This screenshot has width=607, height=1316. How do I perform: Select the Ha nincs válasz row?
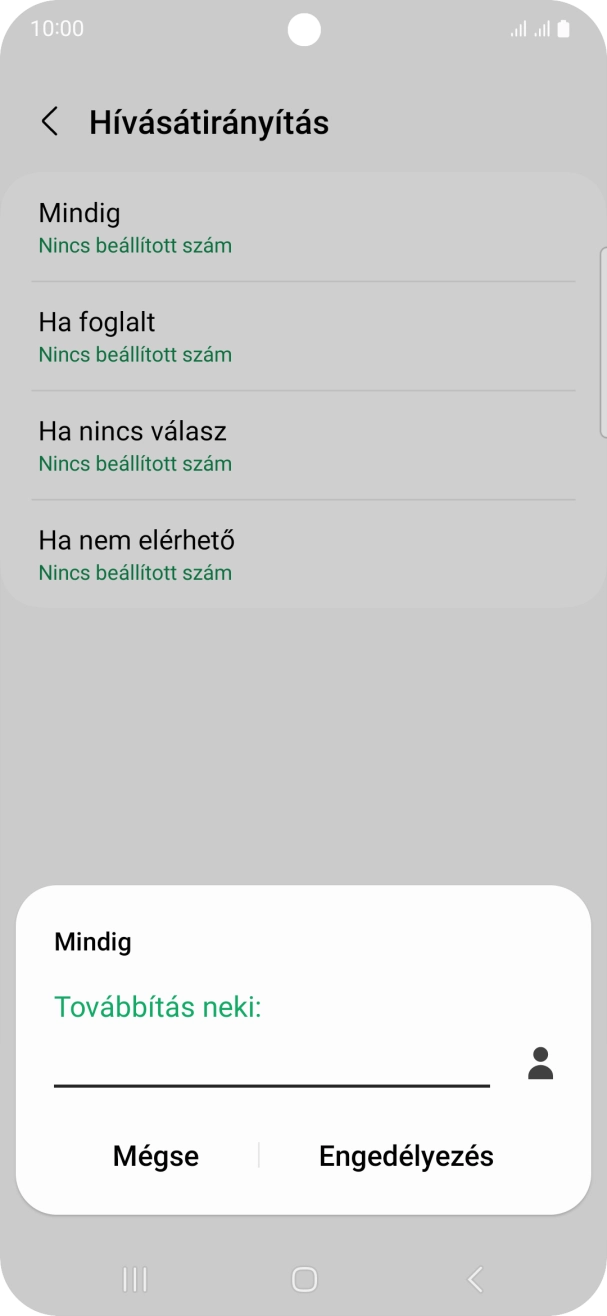[x=303, y=445]
